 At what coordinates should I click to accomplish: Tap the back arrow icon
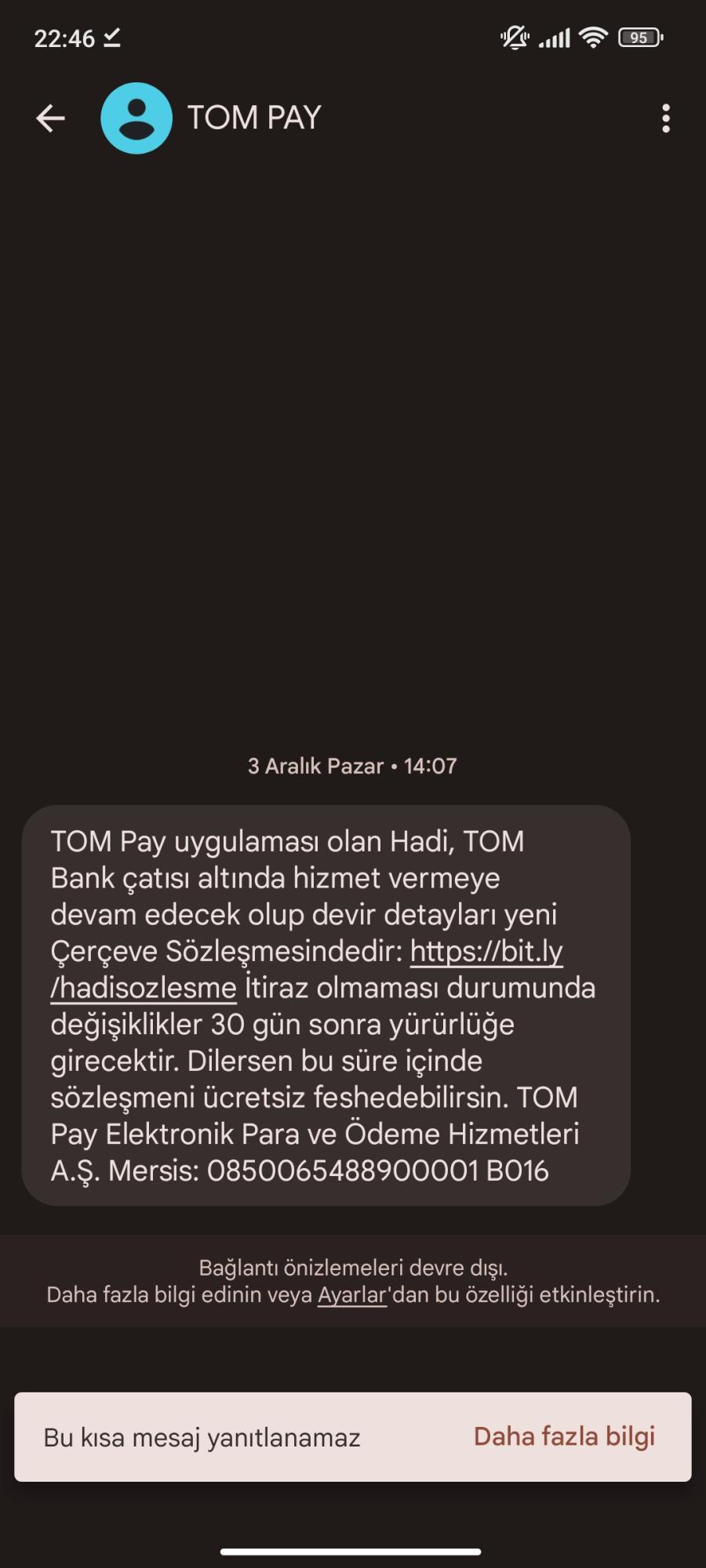click(50, 117)
